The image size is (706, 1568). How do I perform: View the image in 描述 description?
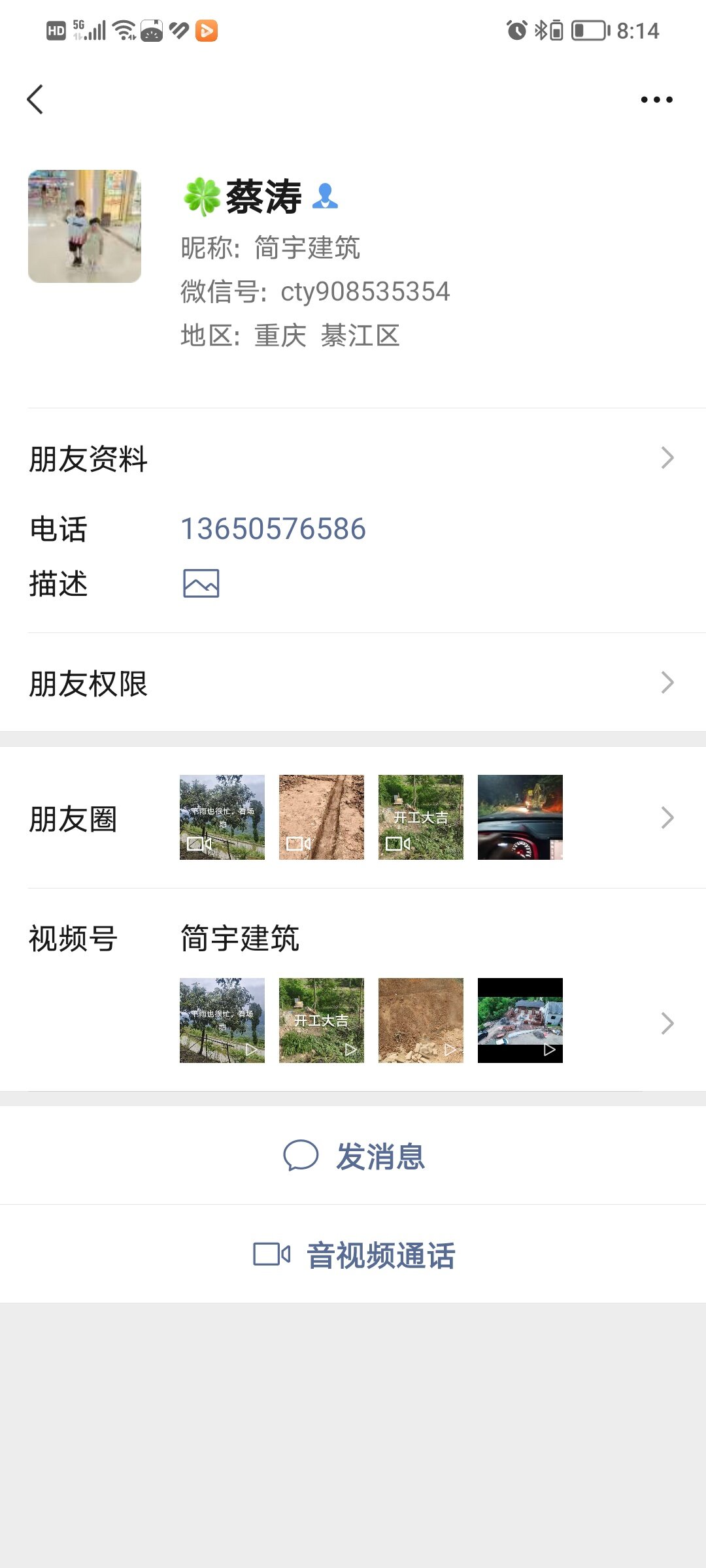[201, 583]
